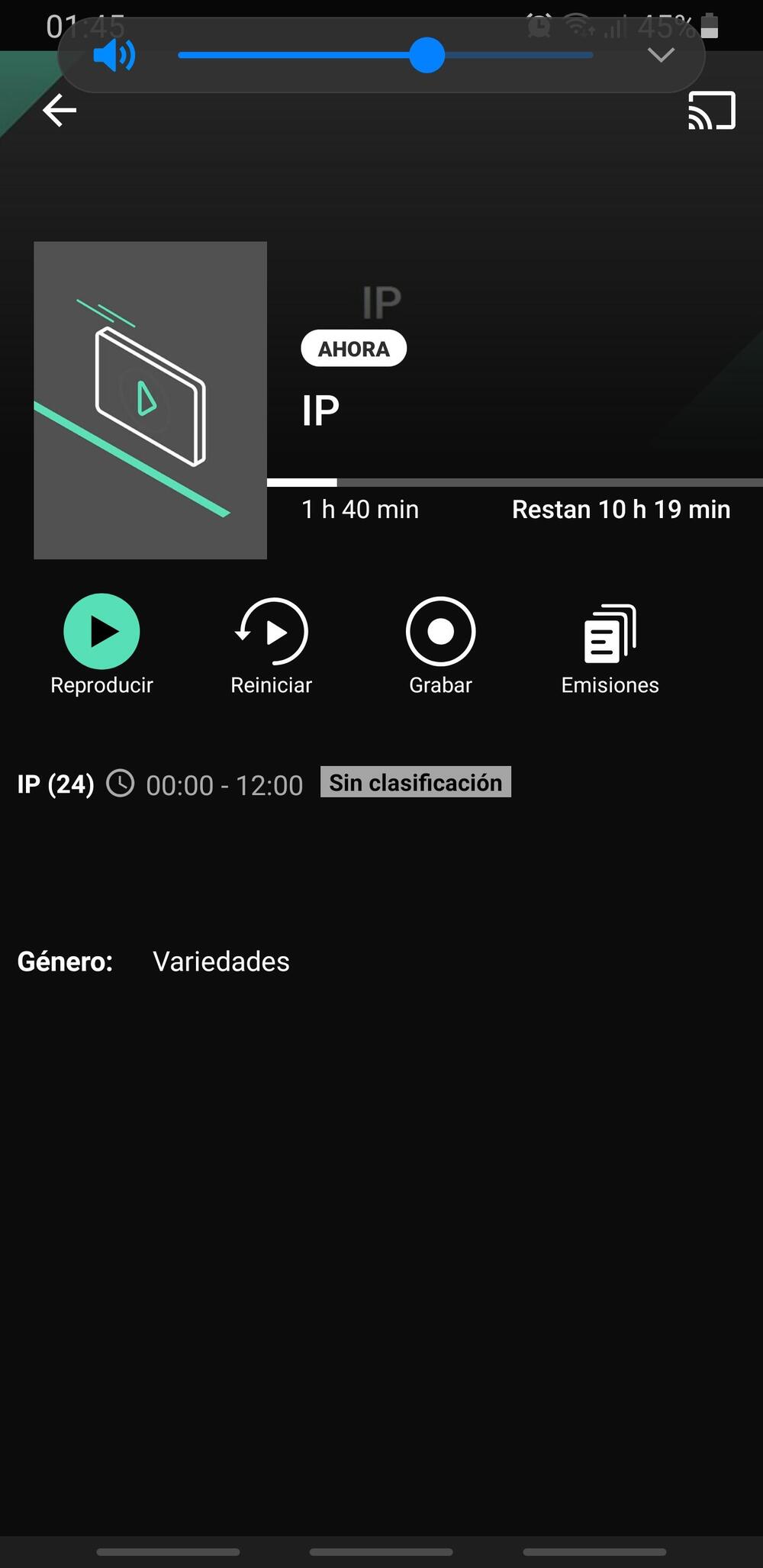Tap the Cast icon to stream
Screen dimensions: 763x1568
712,111
